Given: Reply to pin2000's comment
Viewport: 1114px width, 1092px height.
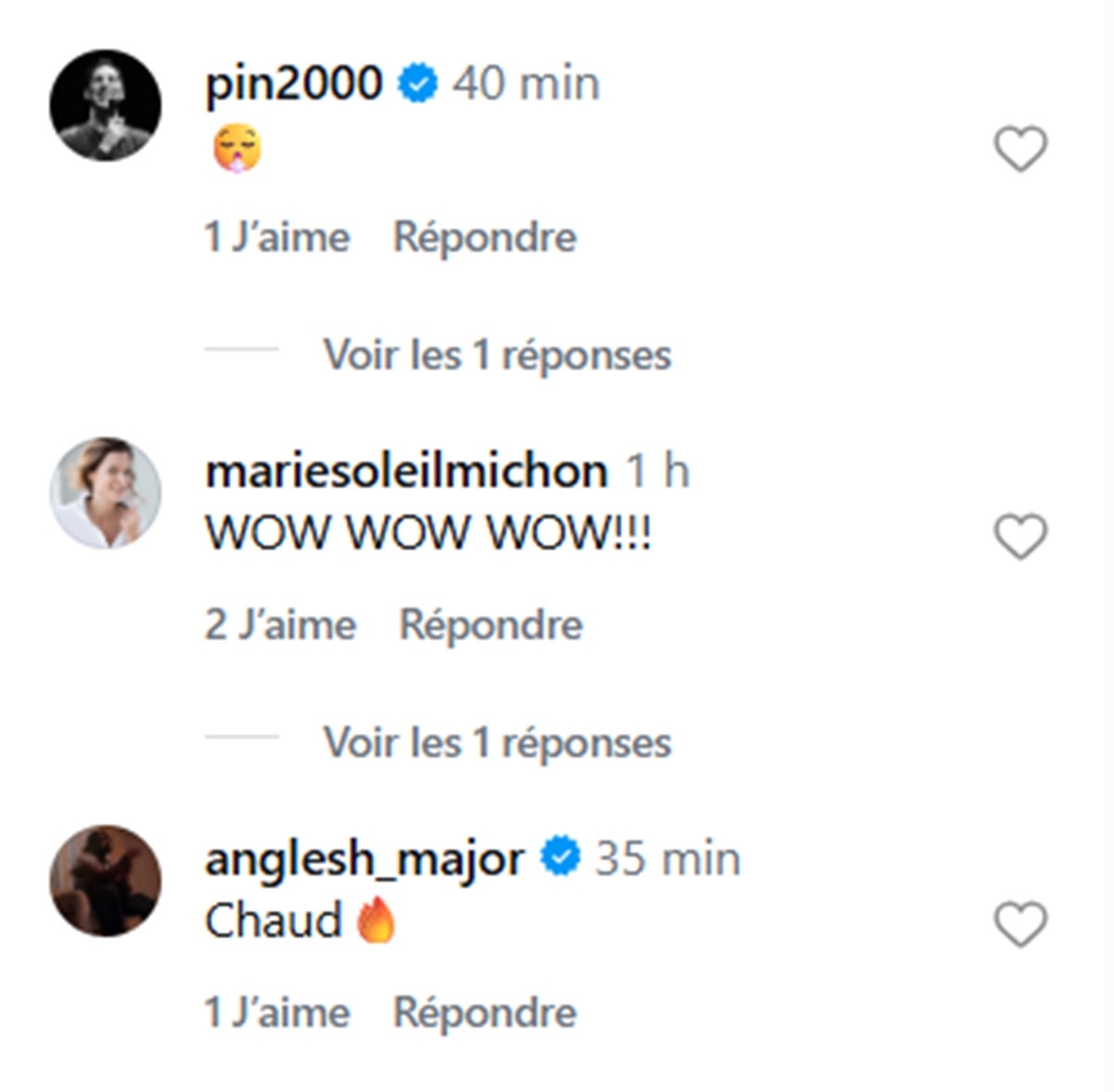Looking at the screenshot, I should tap(485, 238).
